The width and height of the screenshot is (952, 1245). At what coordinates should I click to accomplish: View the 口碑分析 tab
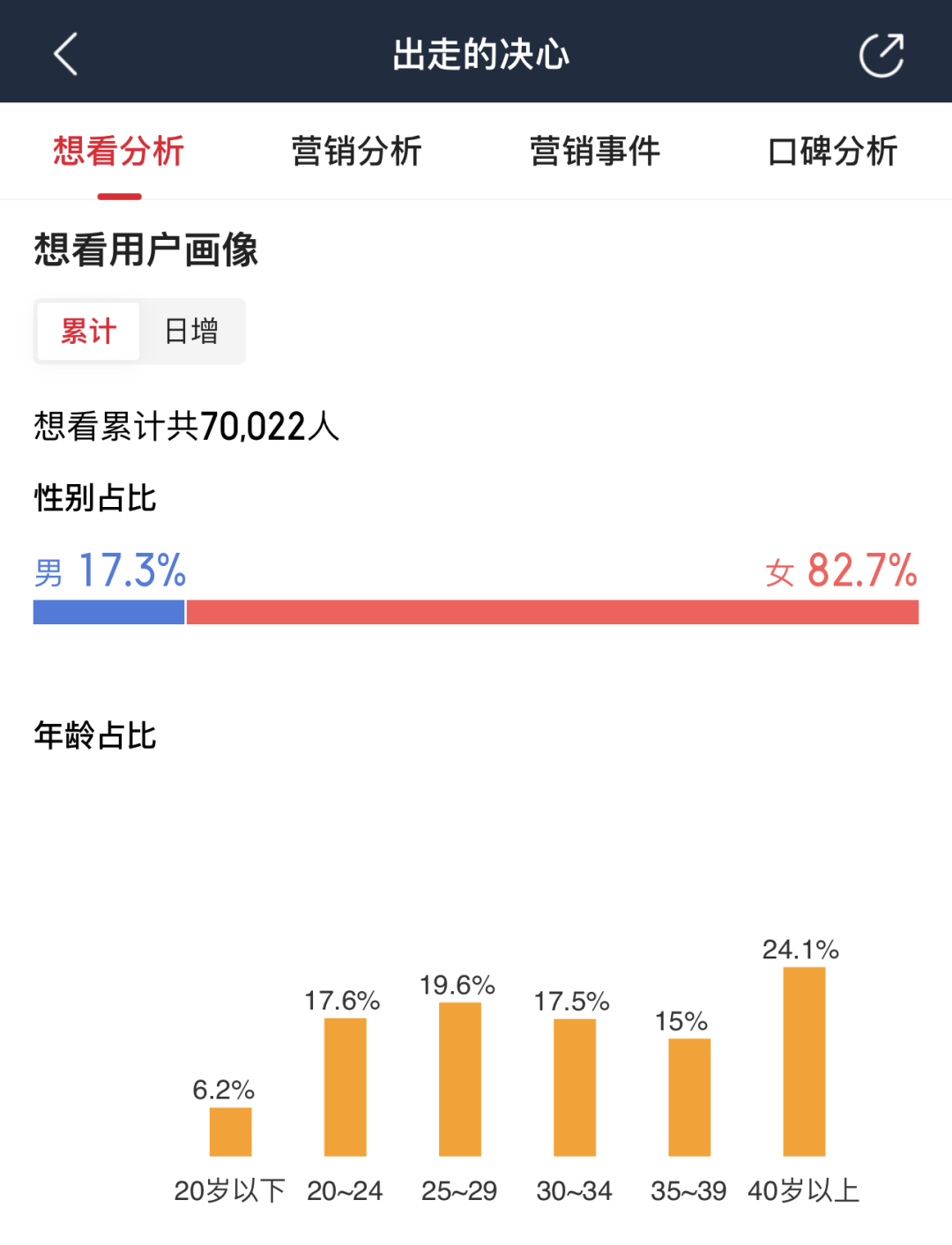[x=832, y=152]
